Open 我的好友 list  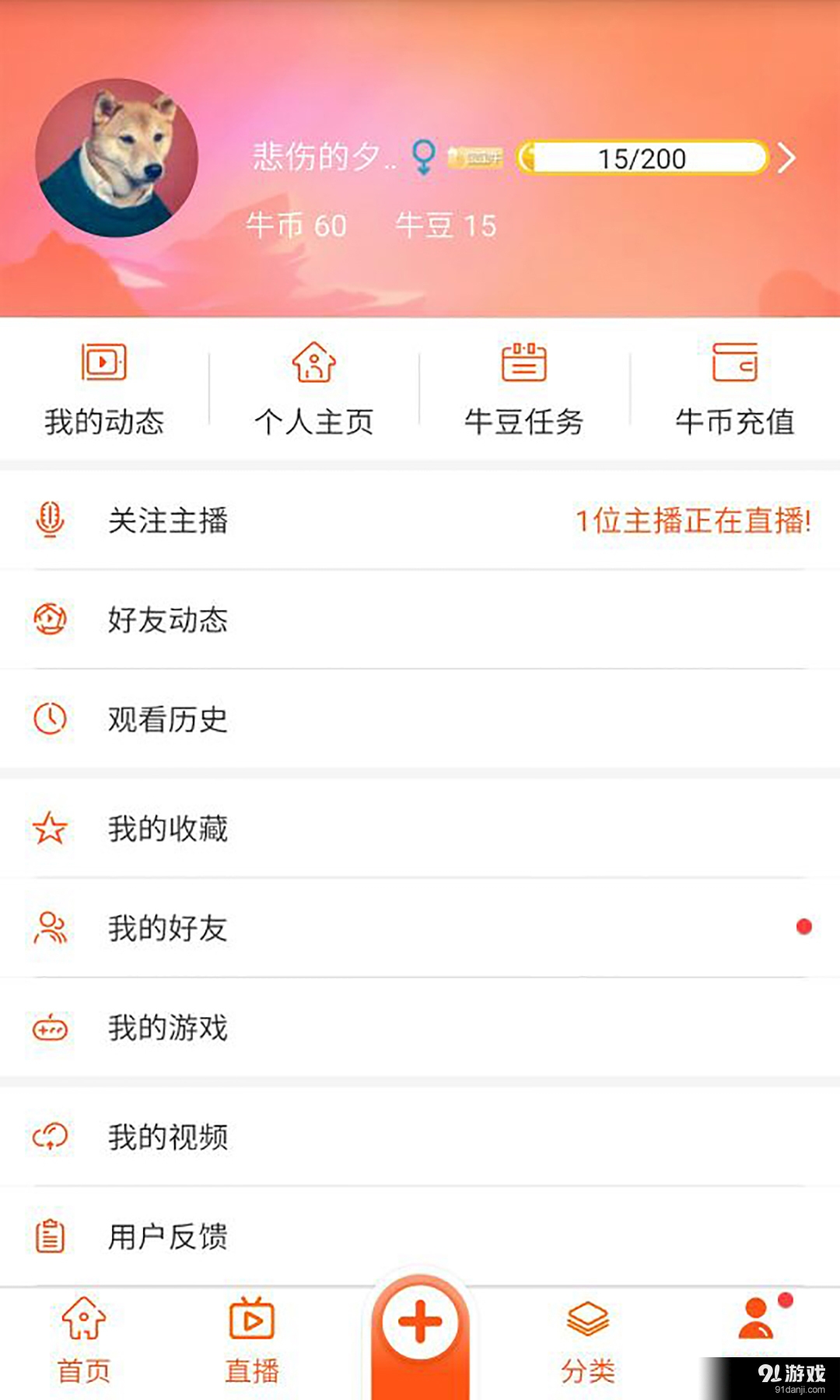pyautogui.click(x=420, y=928)
